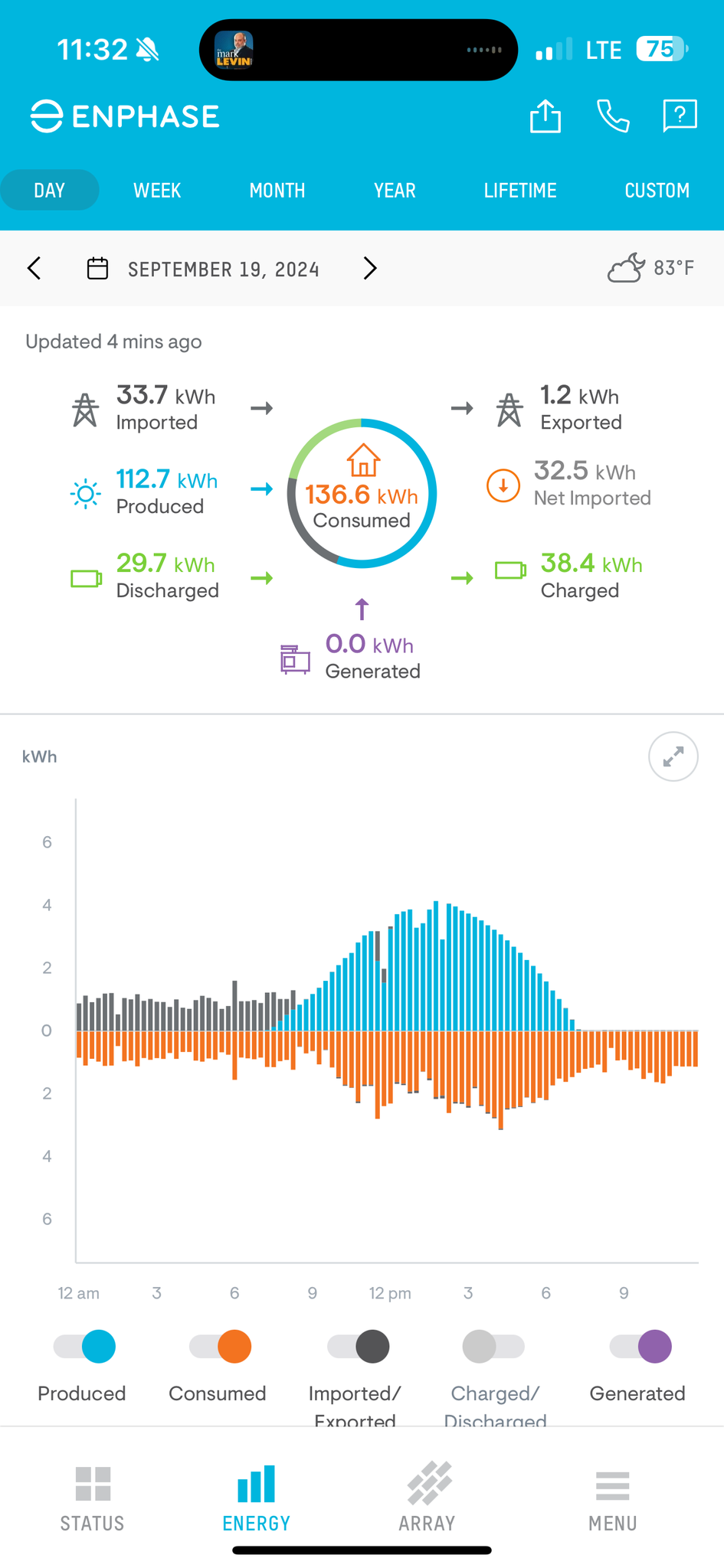Viewport: 724px width, 1568px height.
Task: Open the STATUS tab
Action: [x=93, y=1498]
